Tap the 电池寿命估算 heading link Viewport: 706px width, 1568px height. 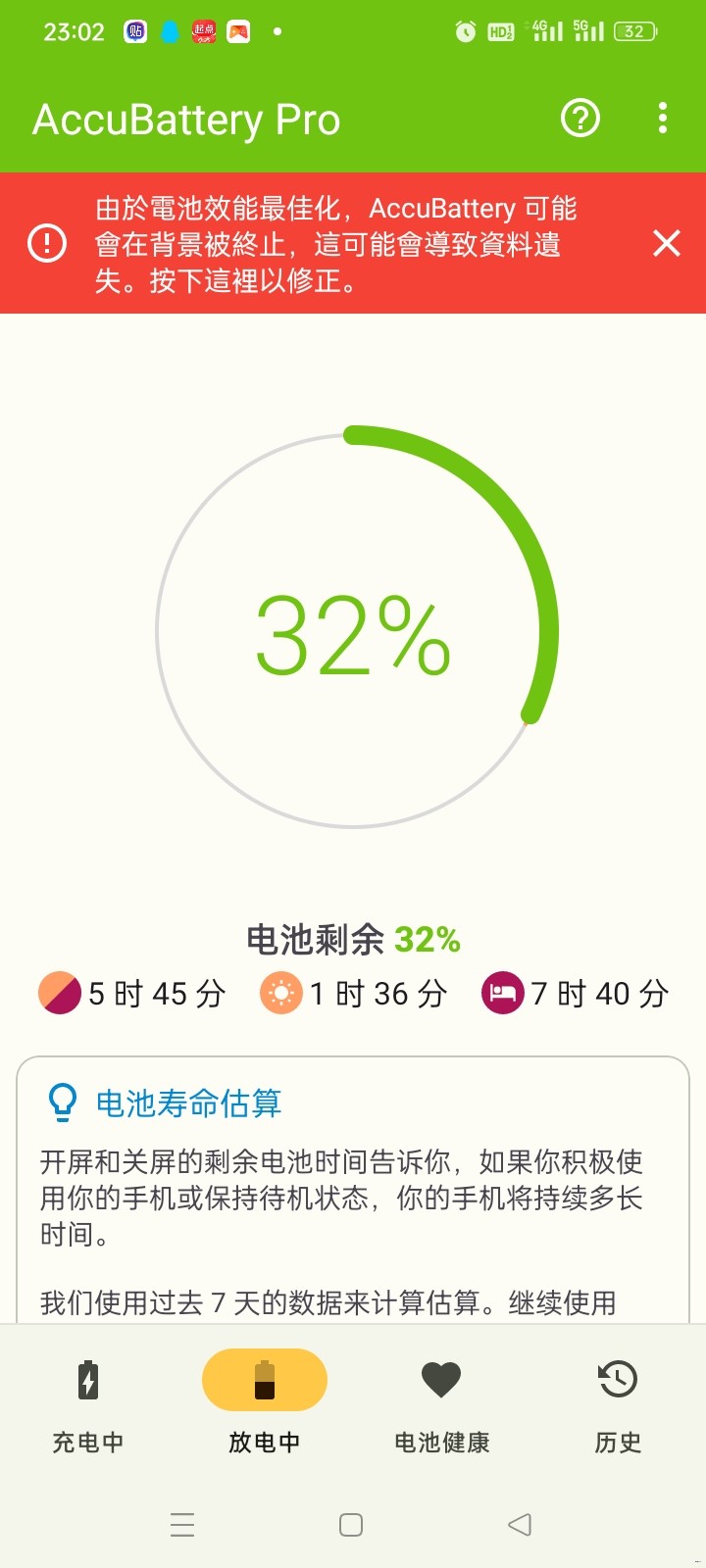[188, 1102]
